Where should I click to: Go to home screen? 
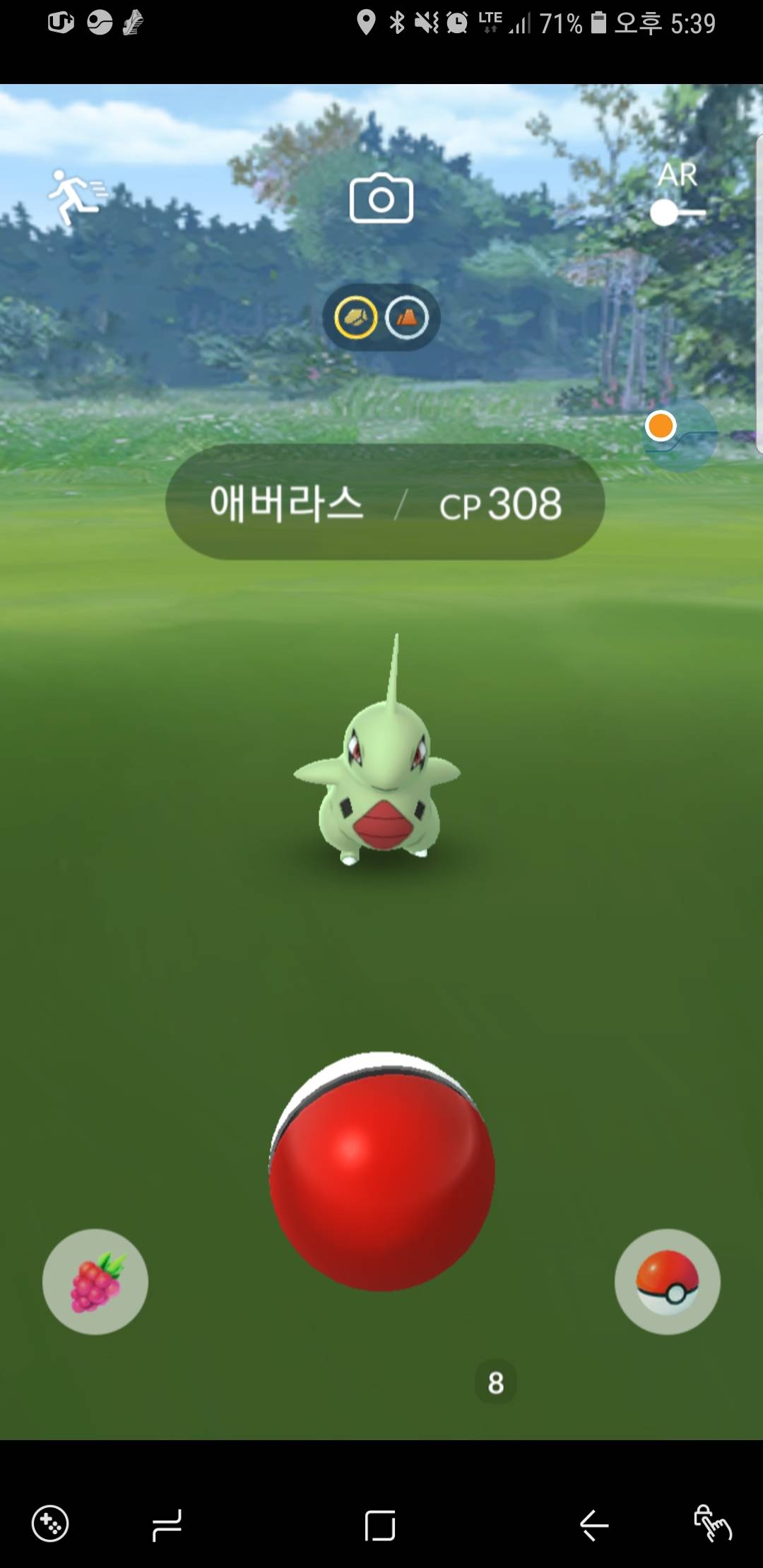(x=380, y=1524)
